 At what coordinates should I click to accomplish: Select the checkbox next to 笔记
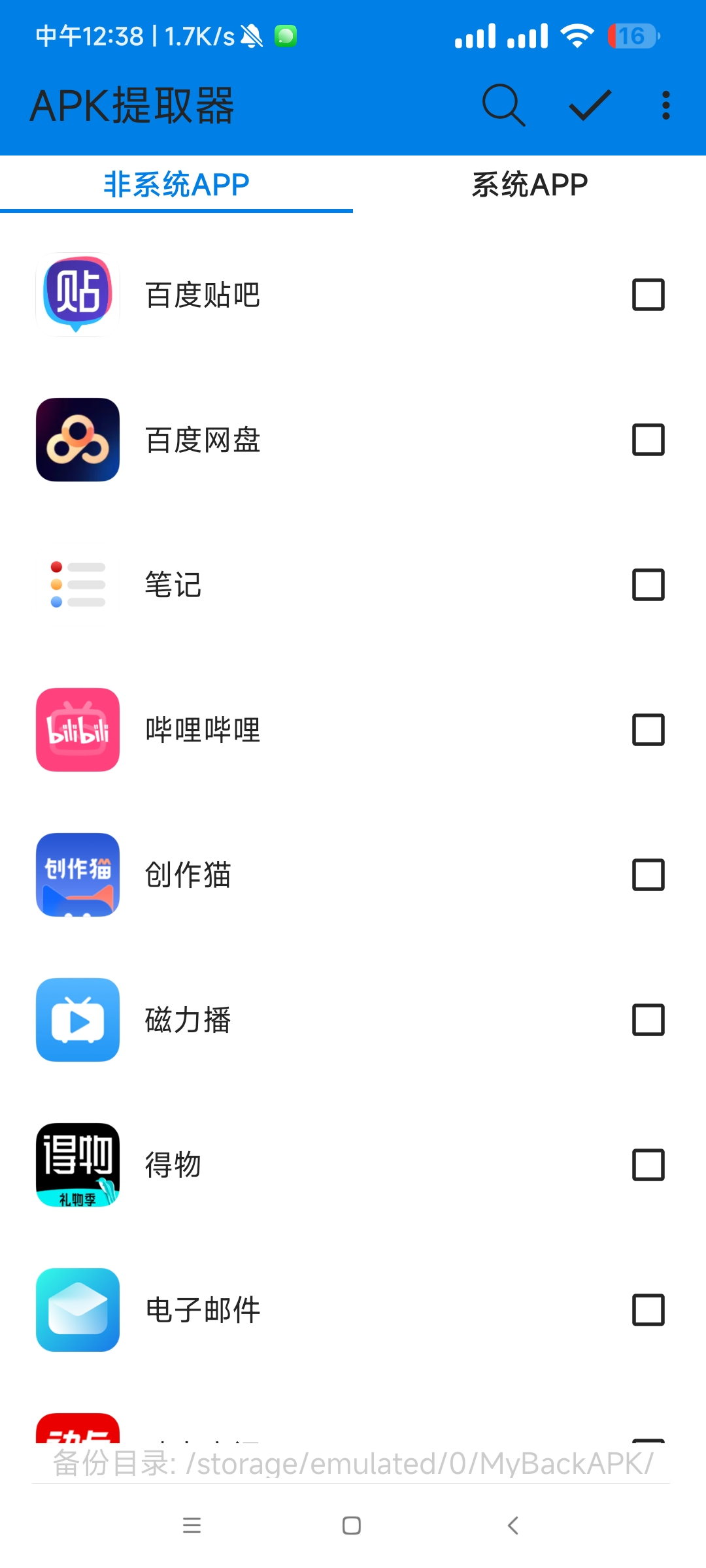pos(648,585)
